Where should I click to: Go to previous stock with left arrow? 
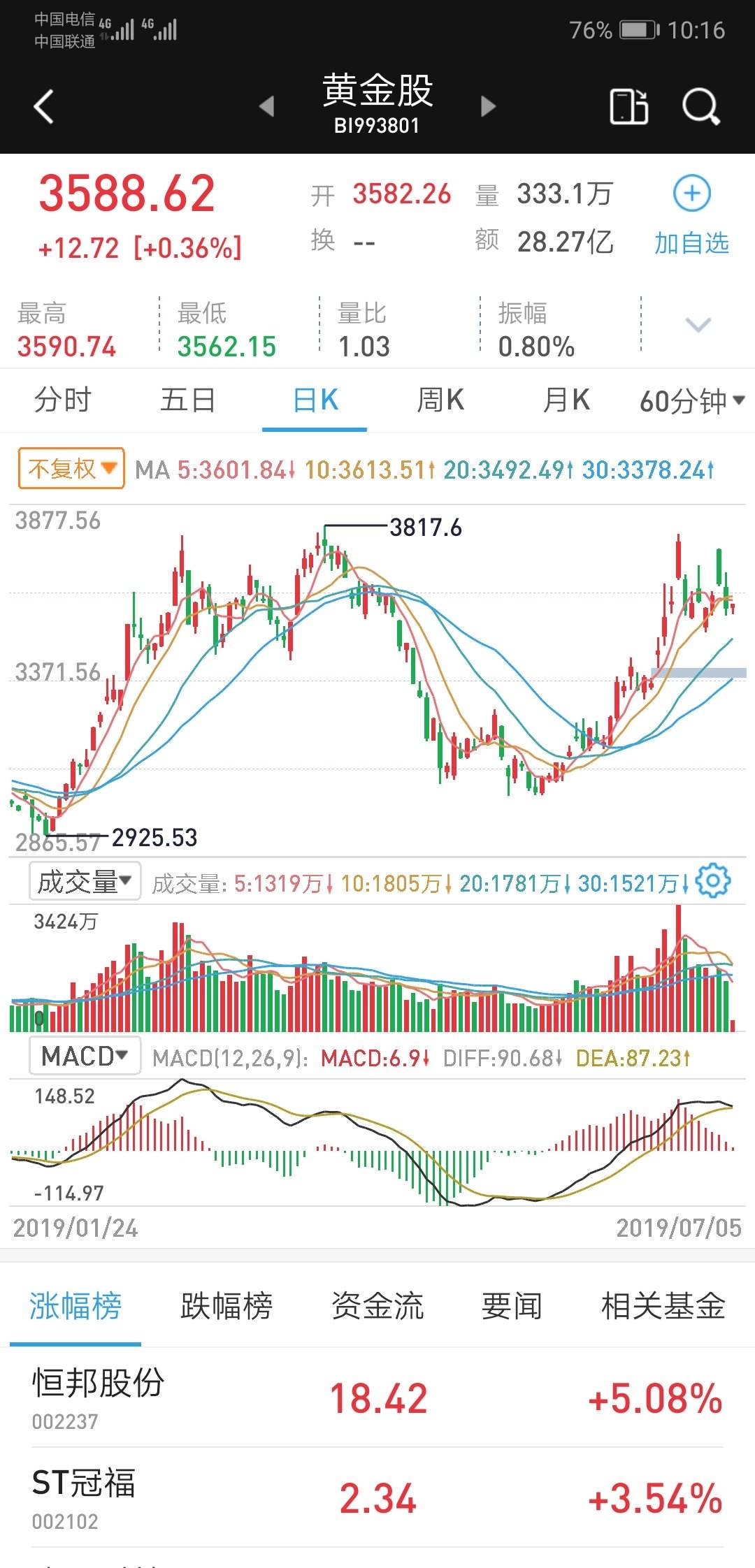coord(268,107)
